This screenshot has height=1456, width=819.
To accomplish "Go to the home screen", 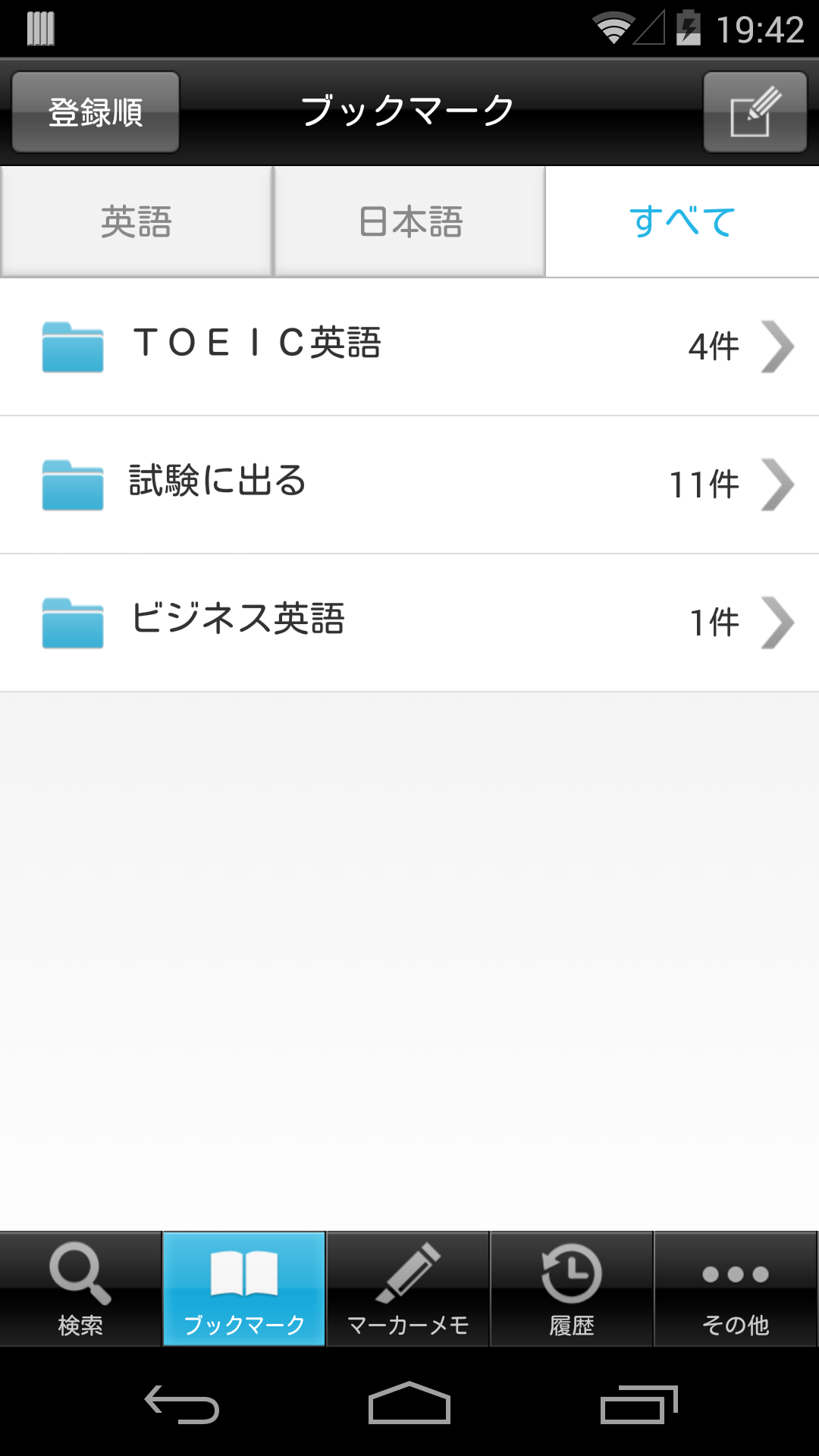I will [409, 1403].
